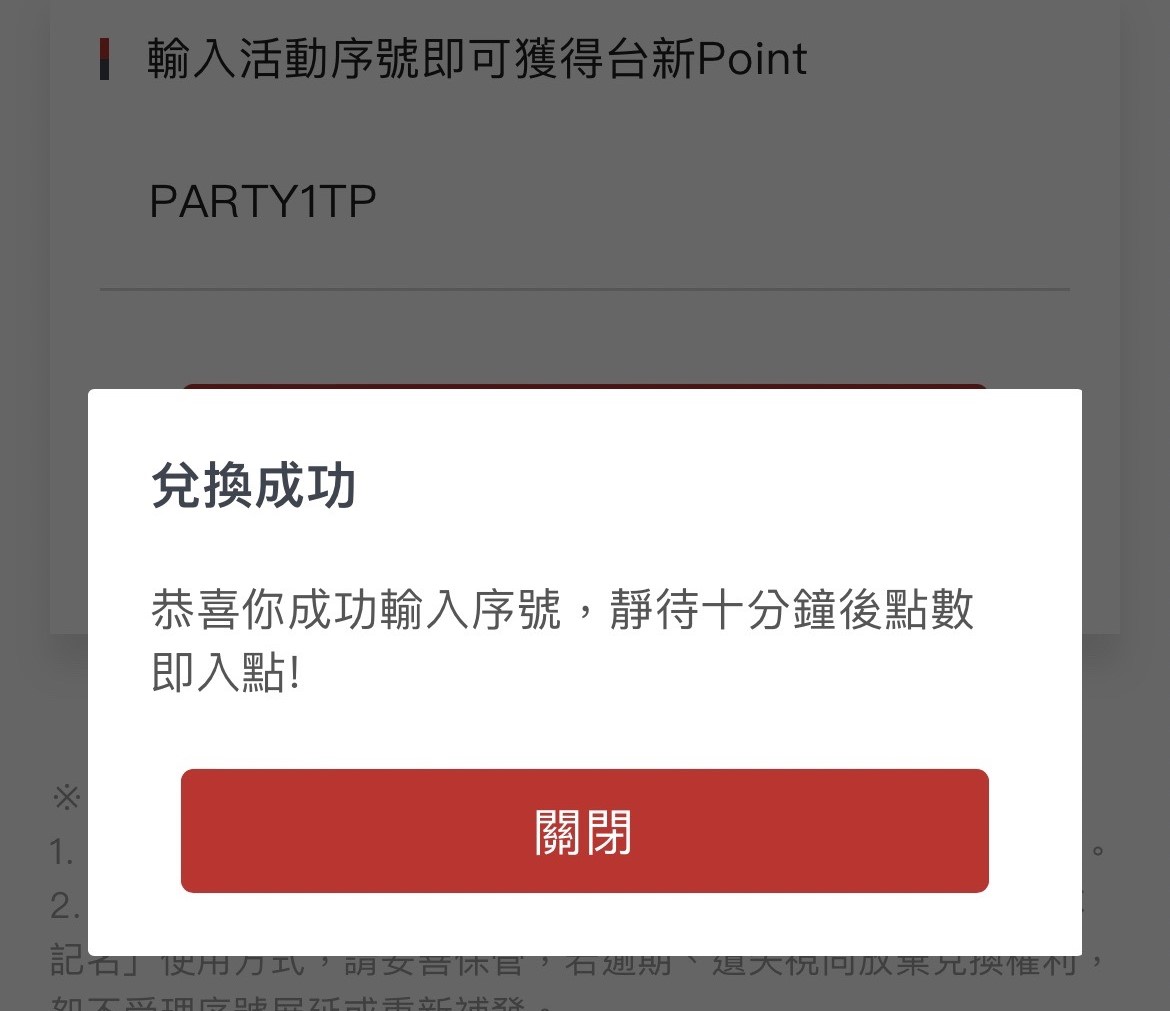Screen dimensions: 1170x1011
Task: Close the 兌換成功 dialog with 關閉
Action: (584, 831)
